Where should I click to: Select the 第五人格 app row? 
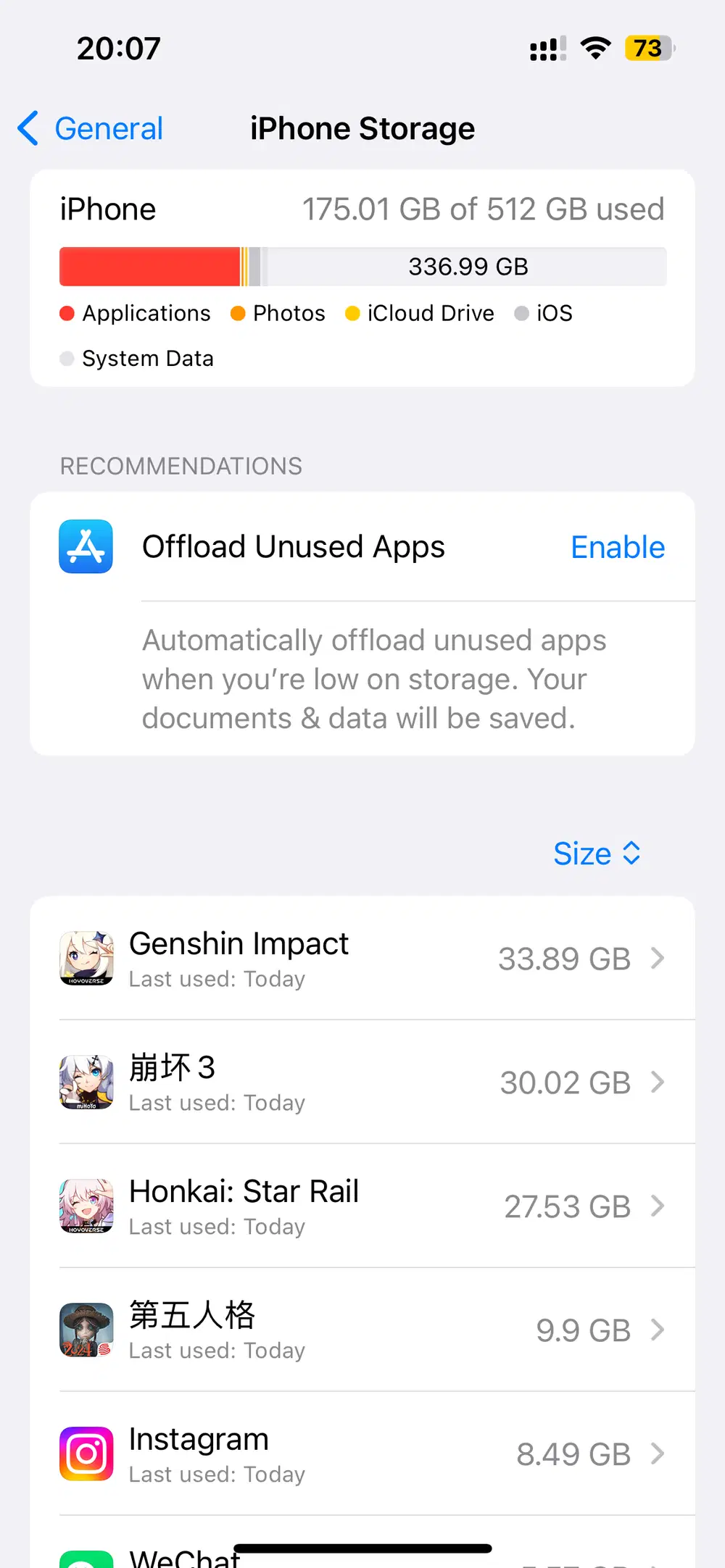point(362,1330)
